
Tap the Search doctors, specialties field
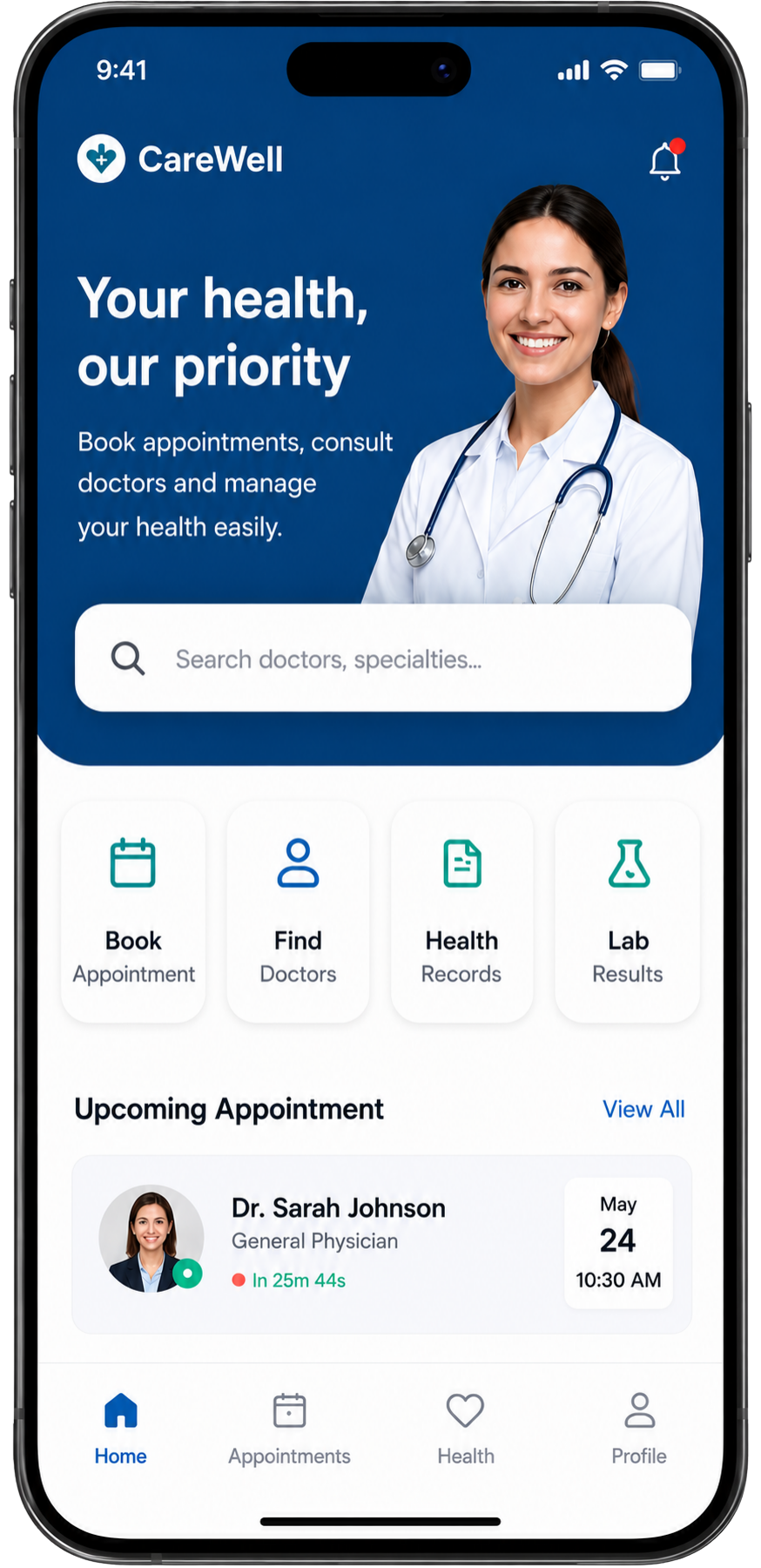pyautogui.click(x=383, y=659)
